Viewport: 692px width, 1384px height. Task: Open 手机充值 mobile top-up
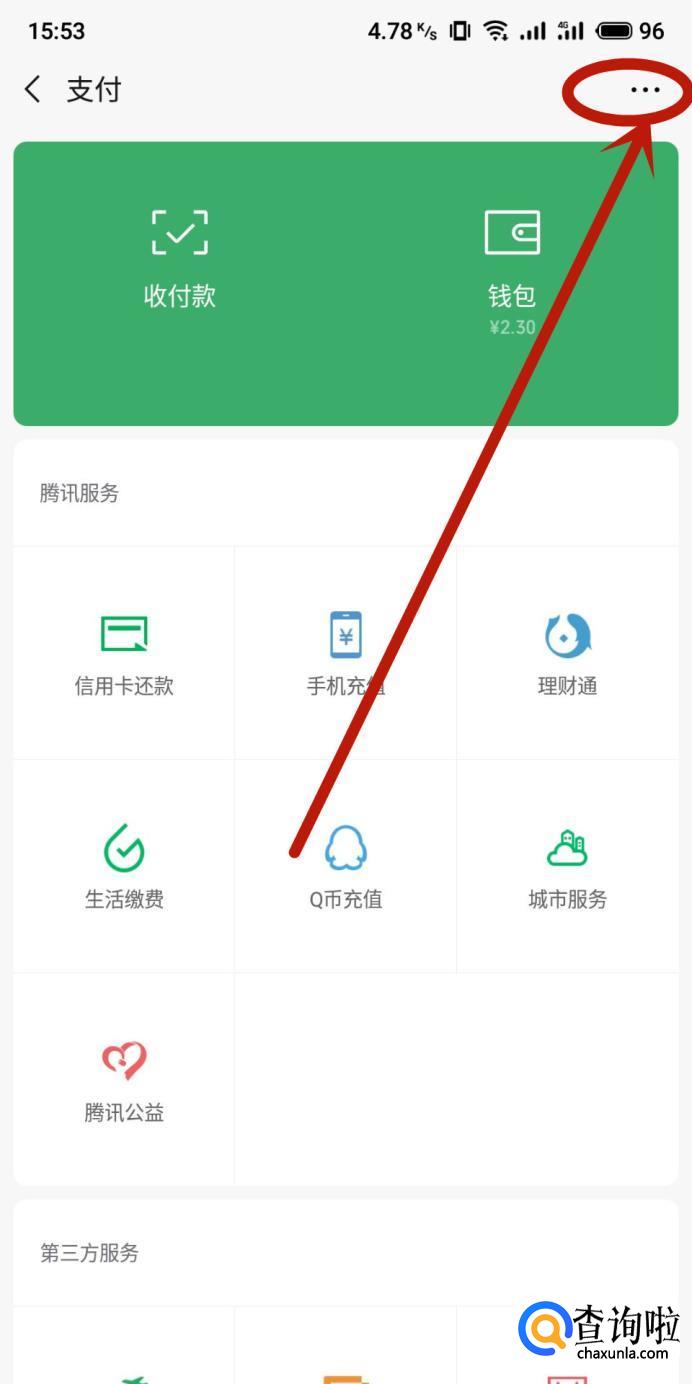point(346,653)
